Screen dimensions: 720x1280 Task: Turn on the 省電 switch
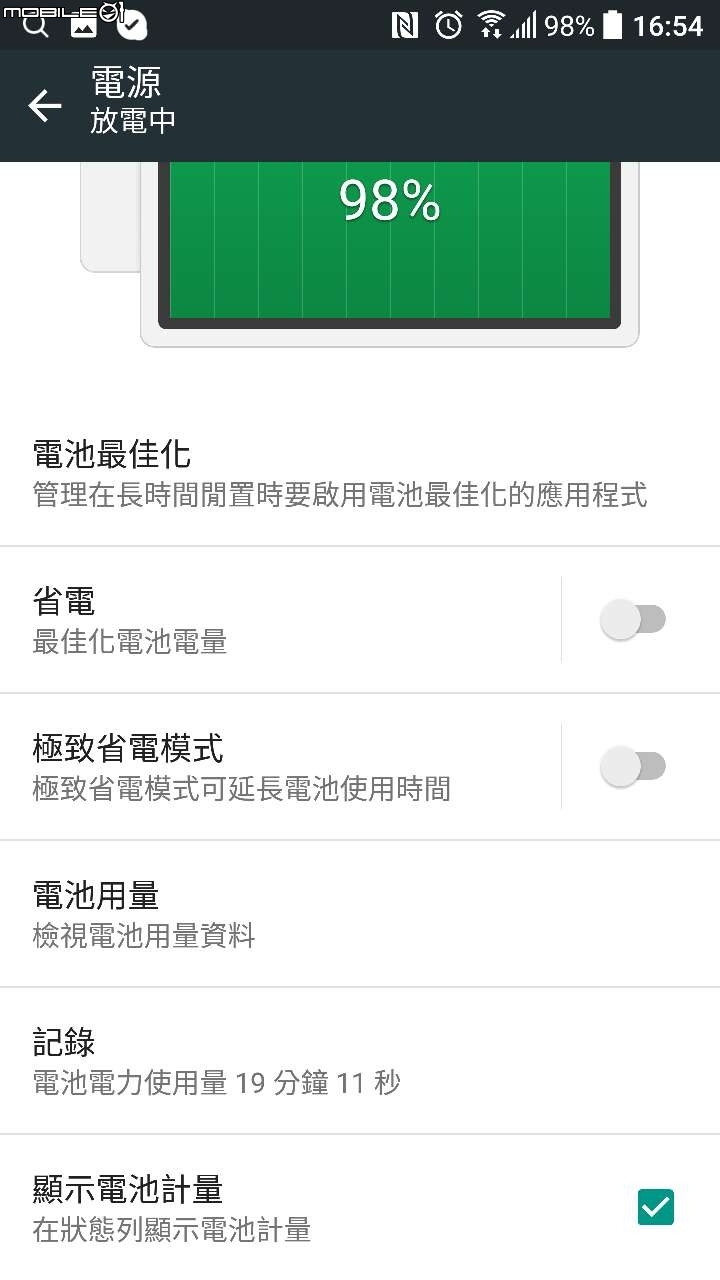(633, 620)
